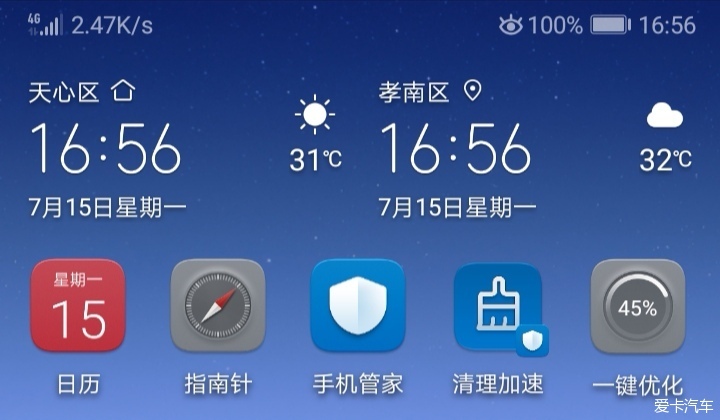The image size is (720, 420).
Task: Open the 天心区 clock widget
Action: [x=105, y=149]
